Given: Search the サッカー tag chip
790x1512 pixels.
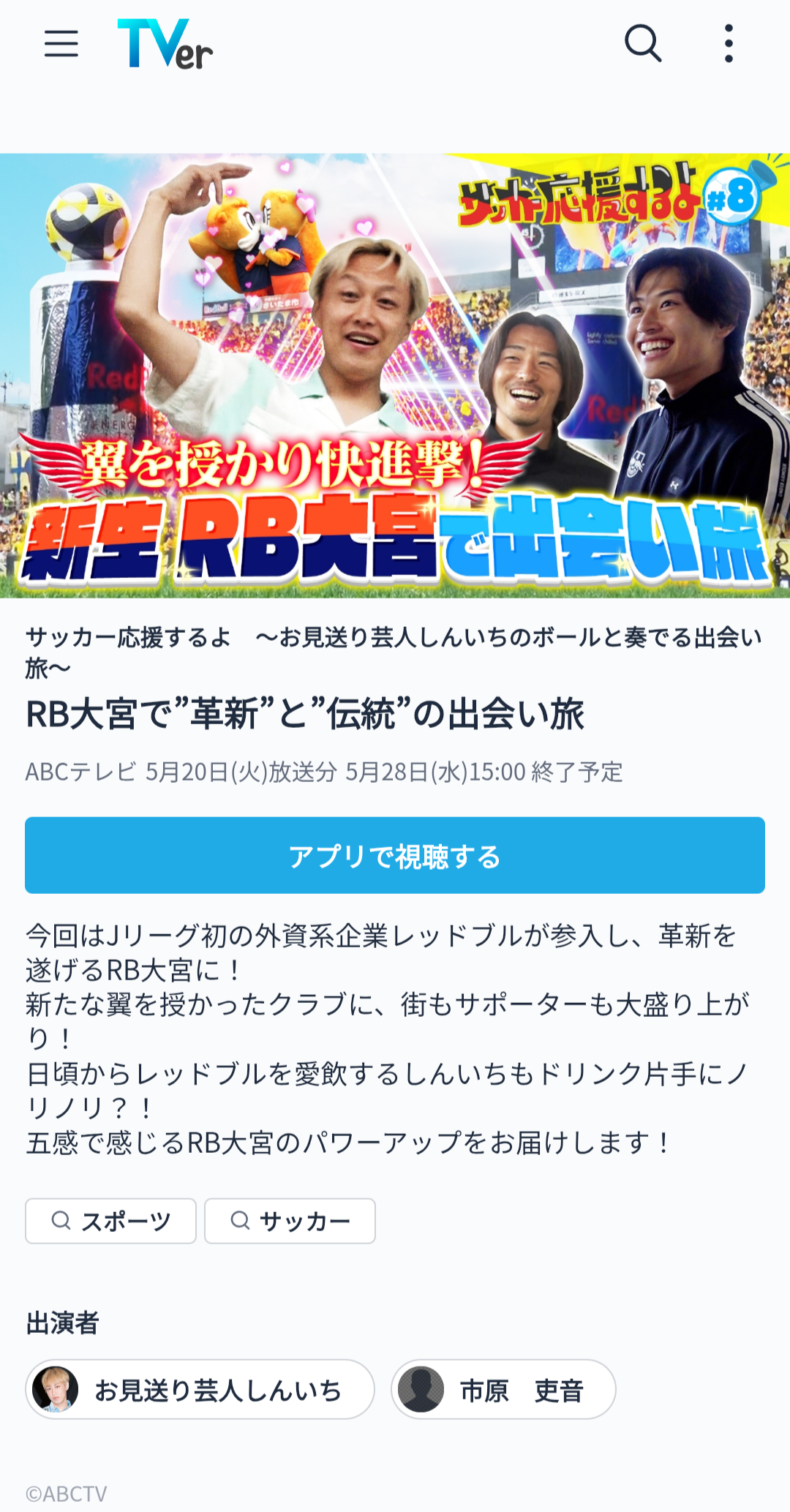Looking at the screenshot, I should 290,1221.
